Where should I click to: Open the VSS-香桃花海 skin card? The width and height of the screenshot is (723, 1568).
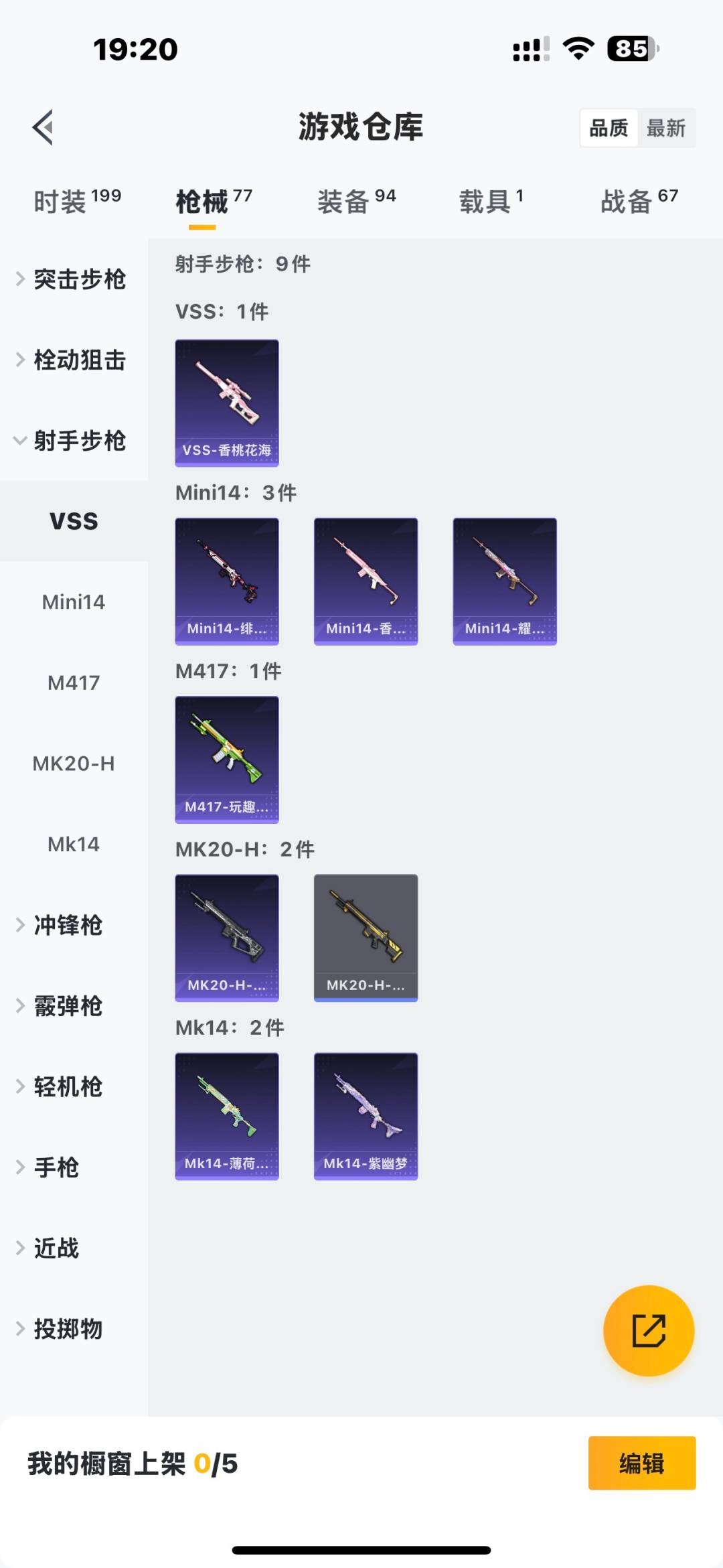point(227,402)
